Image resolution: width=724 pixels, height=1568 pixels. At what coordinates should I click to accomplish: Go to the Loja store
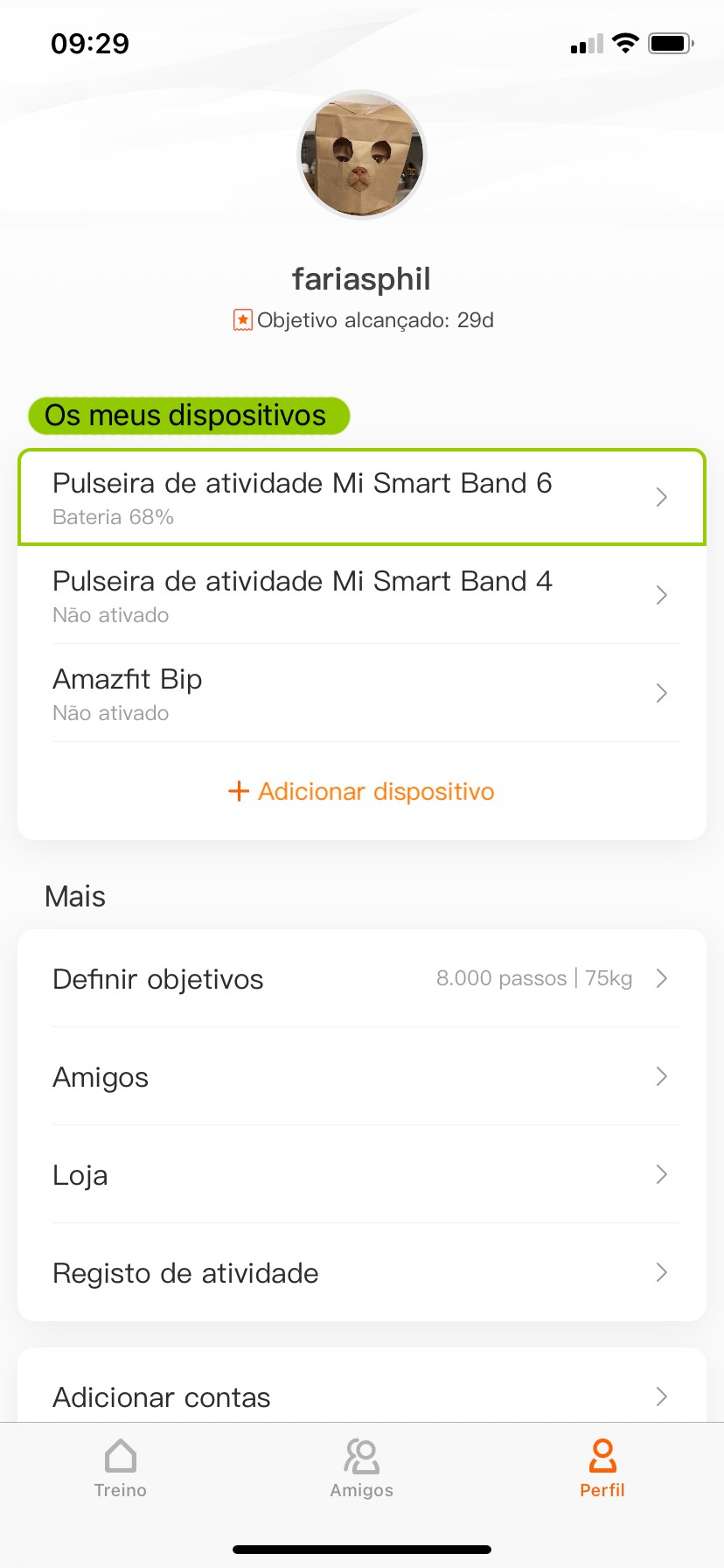(361, 1175)
